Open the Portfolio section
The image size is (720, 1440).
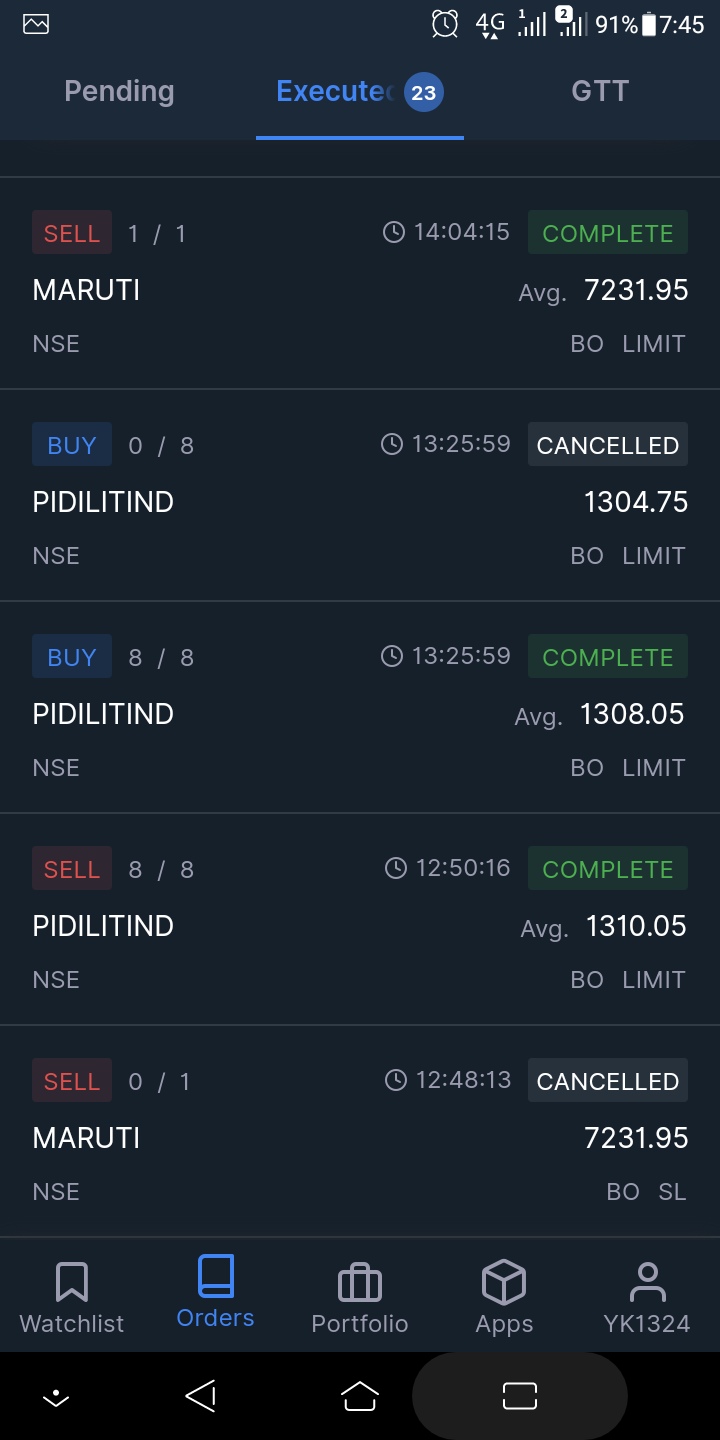click(360, 1297)
